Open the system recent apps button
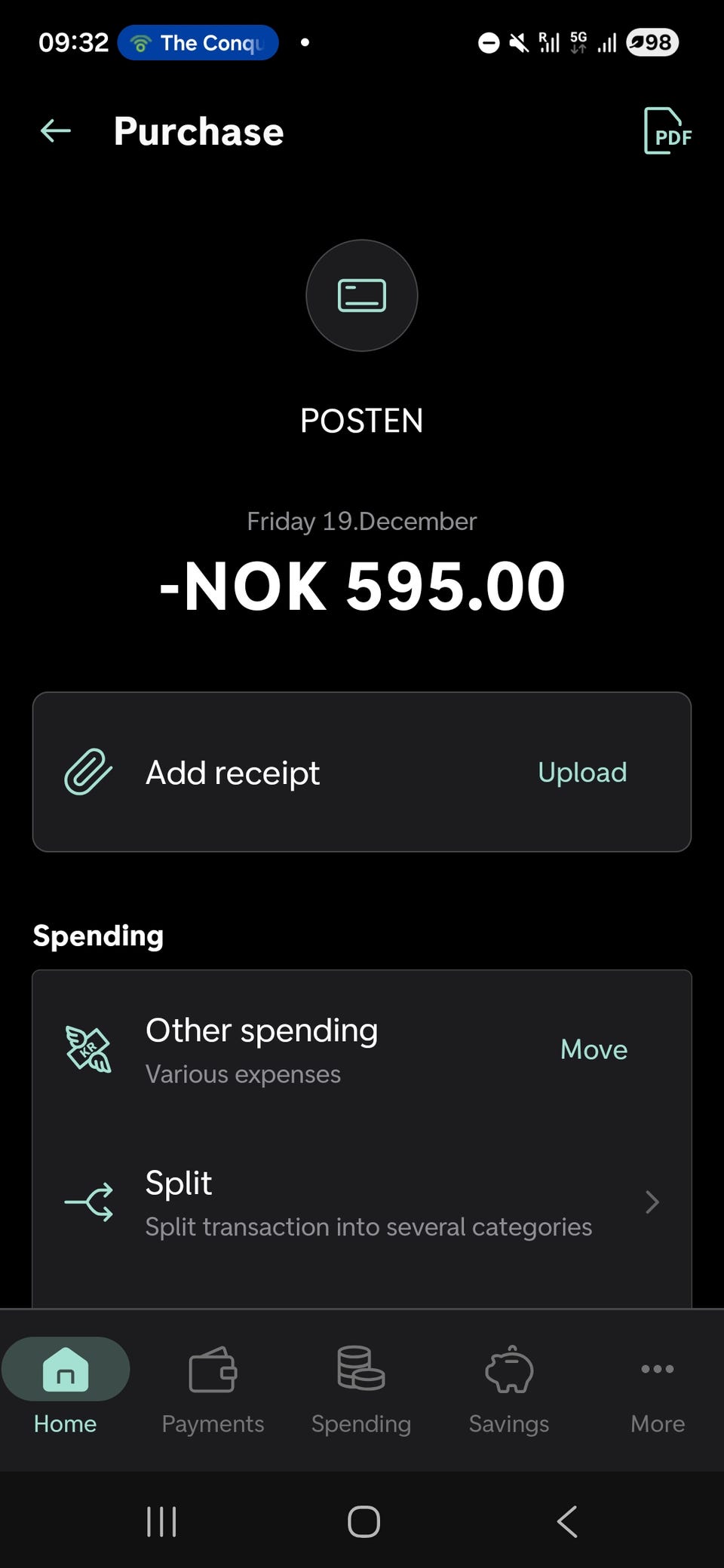This screenshot has height=1568, width=724. [161, 1521]
